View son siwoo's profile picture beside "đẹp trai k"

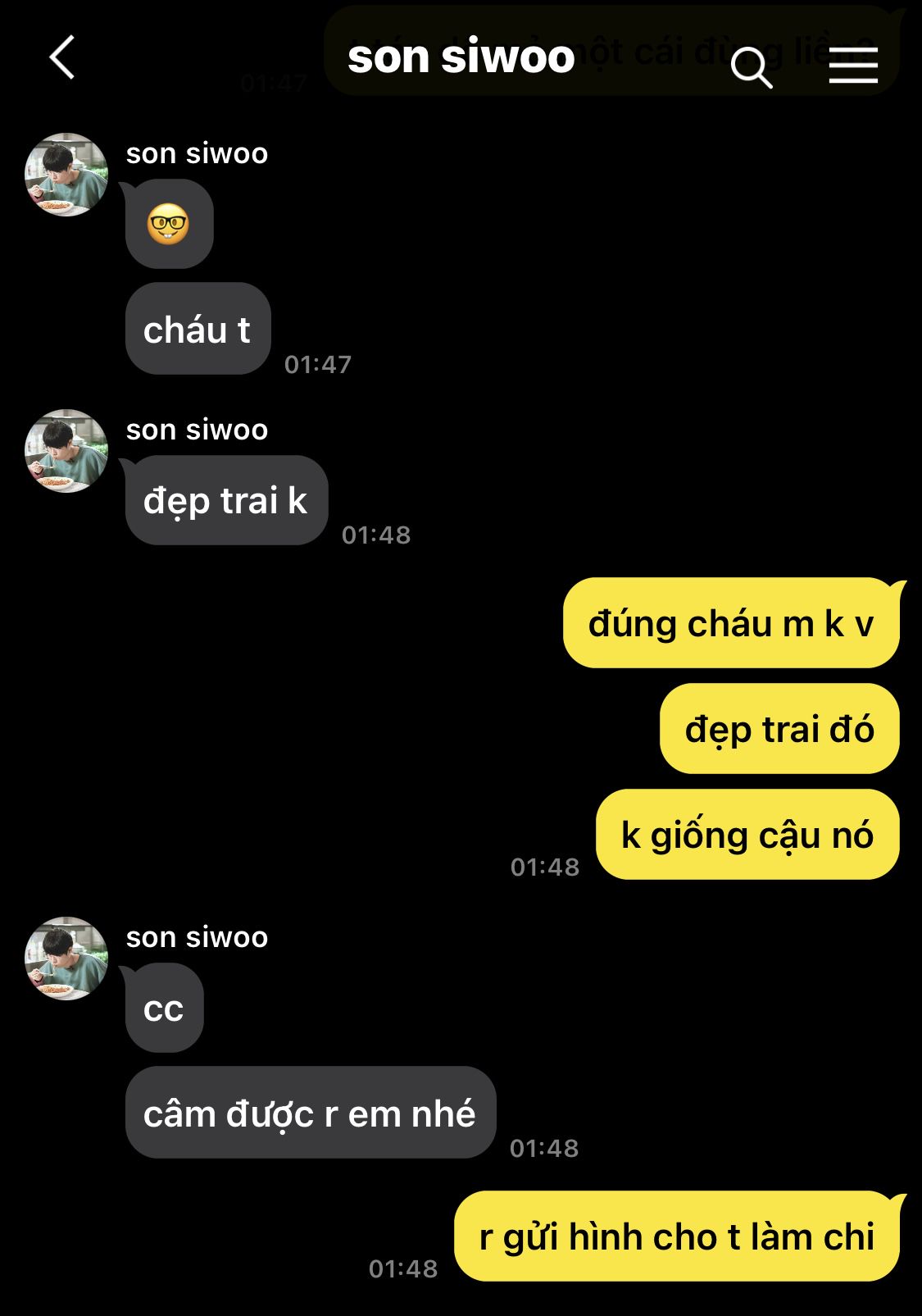point(66,451)
